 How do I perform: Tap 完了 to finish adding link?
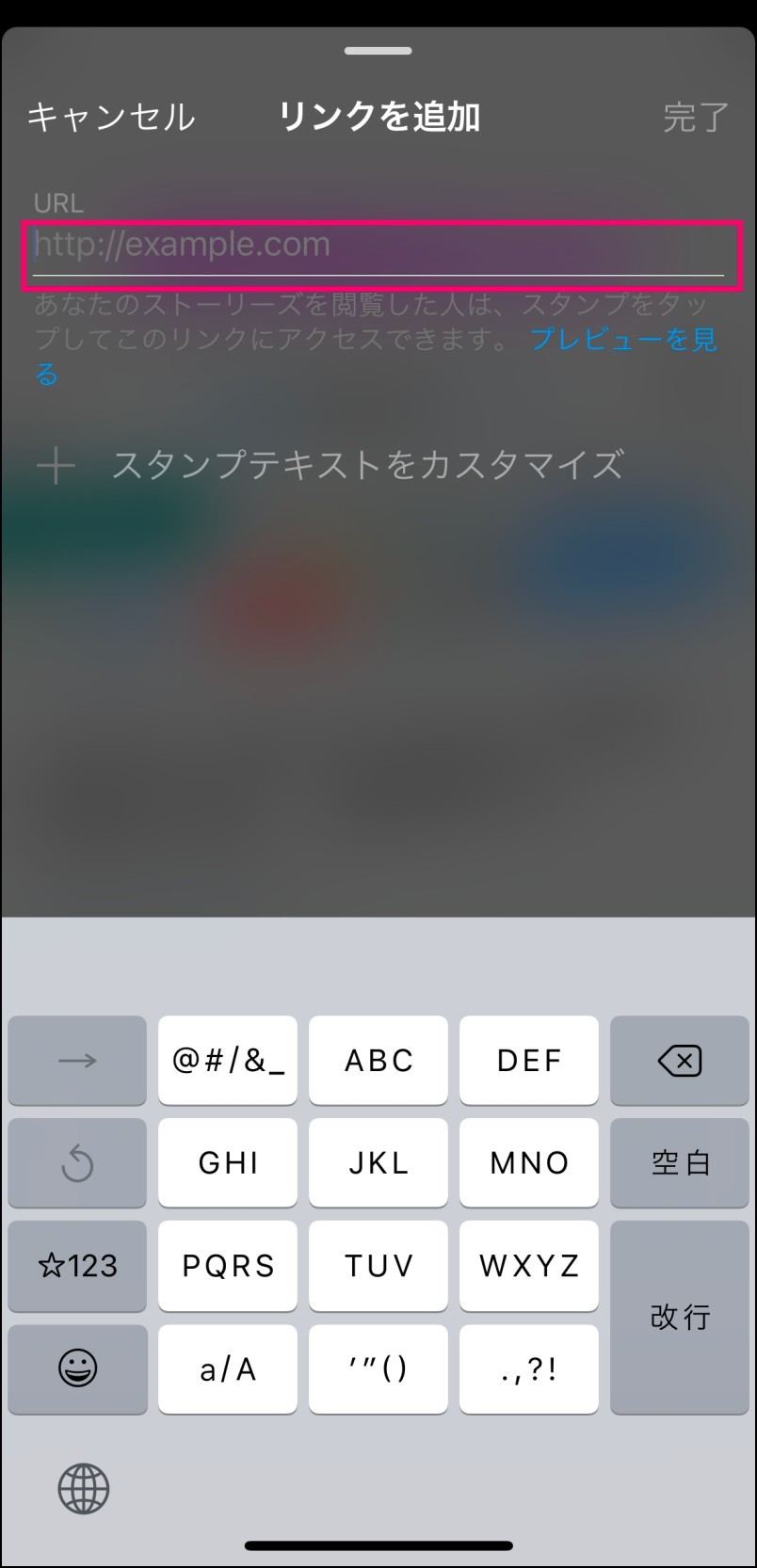(x=696, y=118)
